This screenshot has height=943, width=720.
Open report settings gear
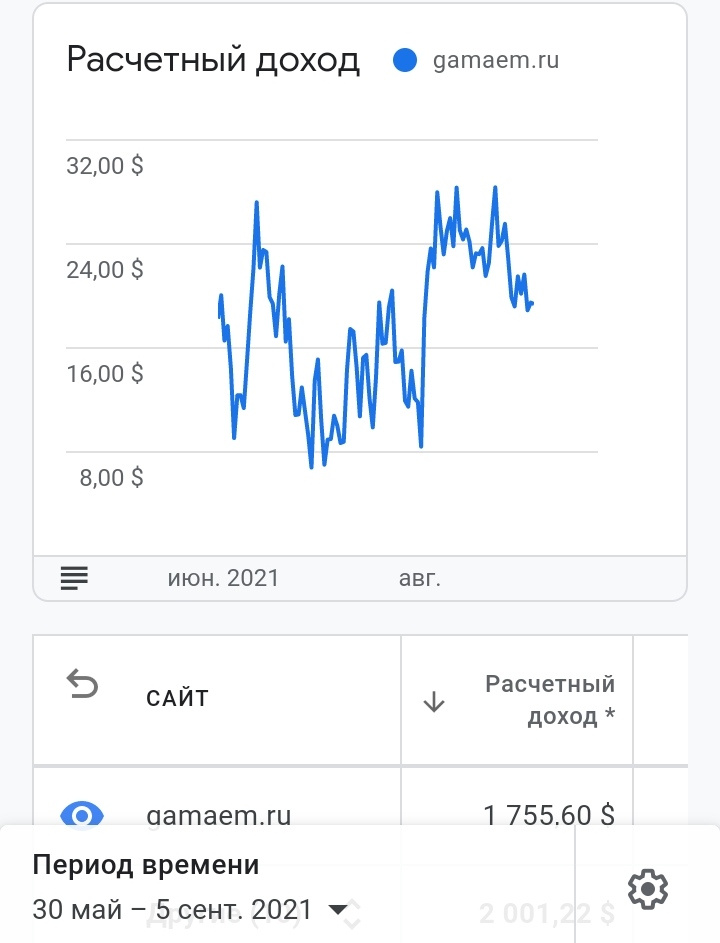click(647, 888)
